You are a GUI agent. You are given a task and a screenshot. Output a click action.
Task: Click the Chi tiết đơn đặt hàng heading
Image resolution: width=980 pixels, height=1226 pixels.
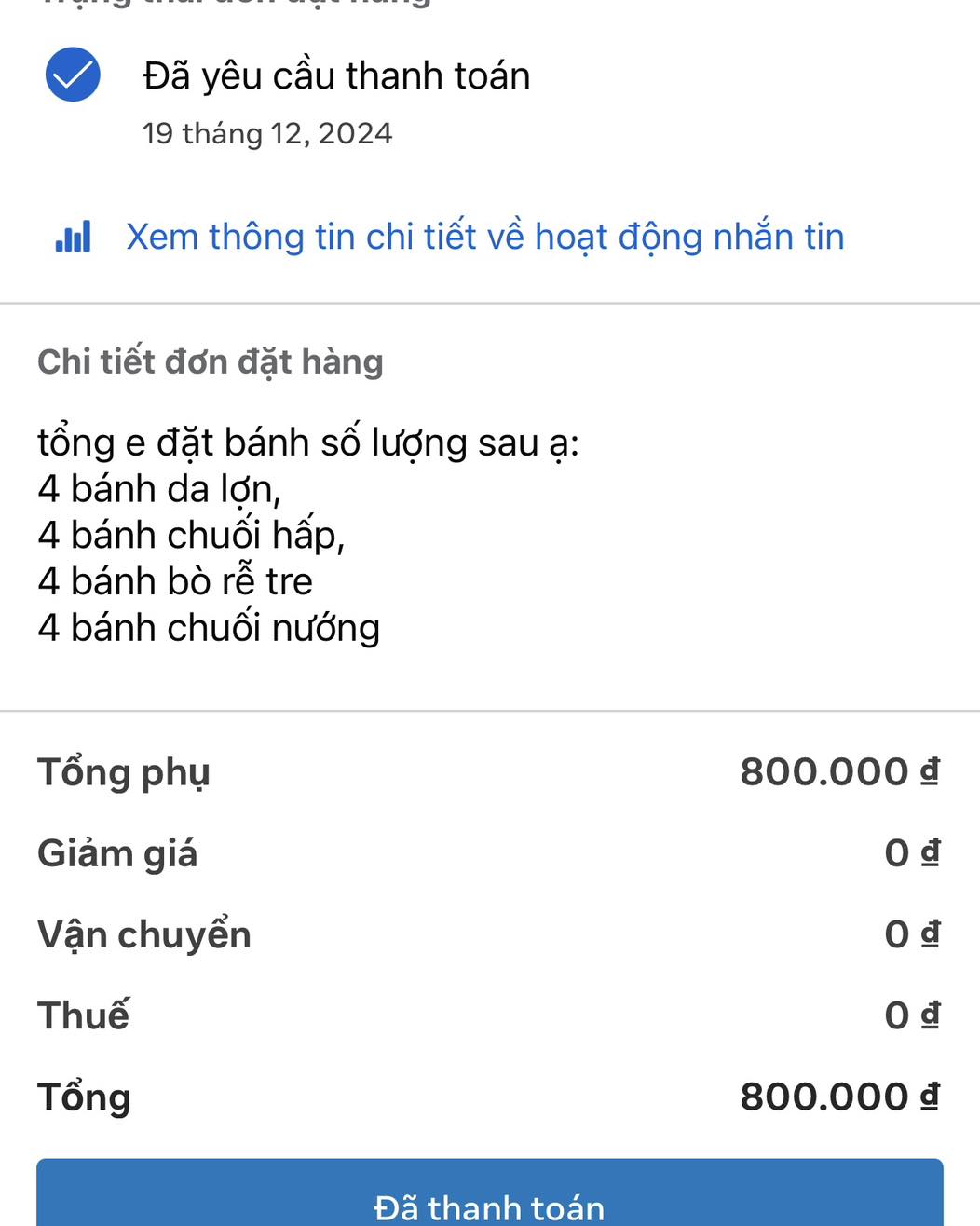[x=210, y=361]
